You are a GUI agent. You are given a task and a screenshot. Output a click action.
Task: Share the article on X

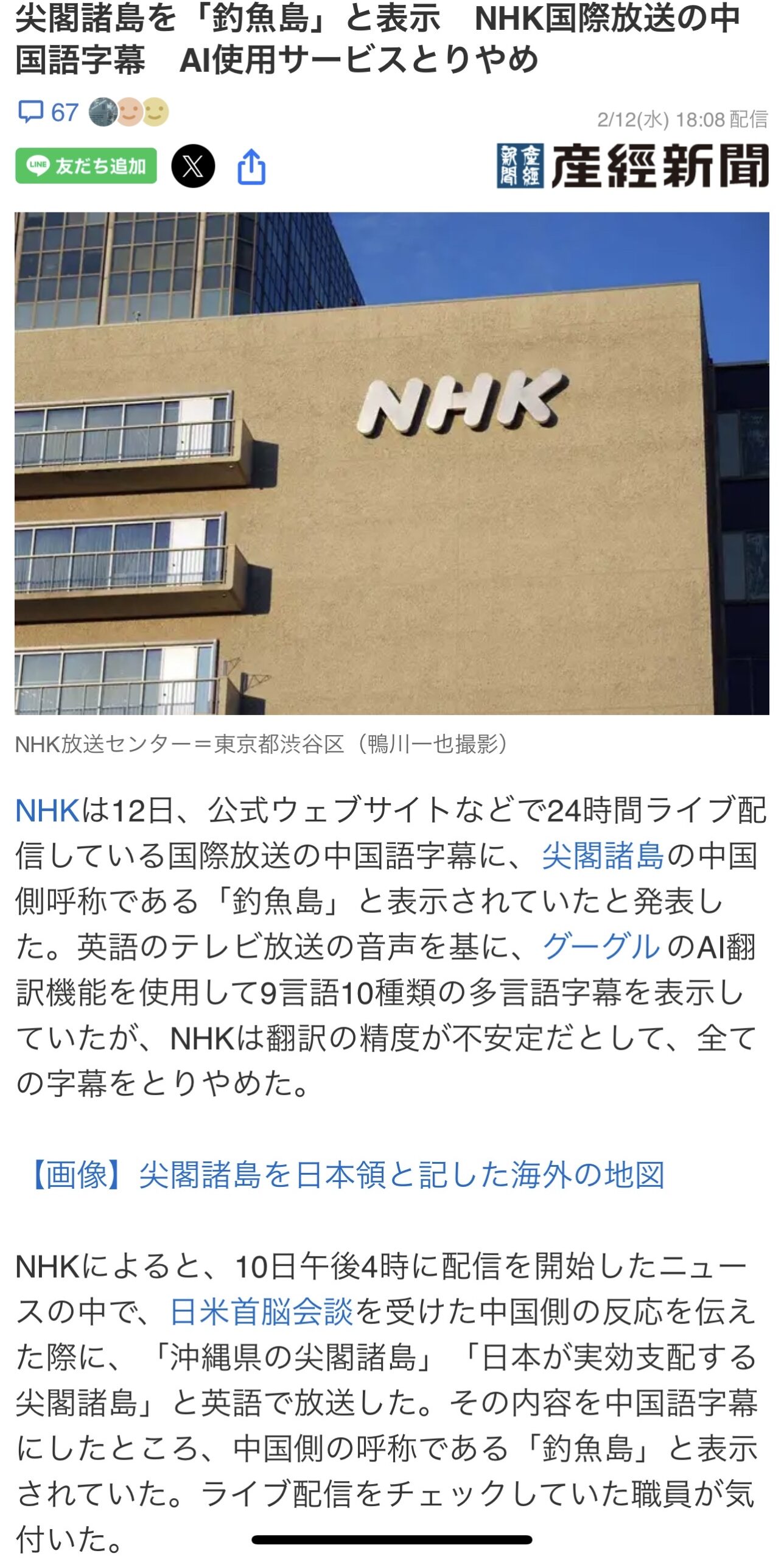193,166
